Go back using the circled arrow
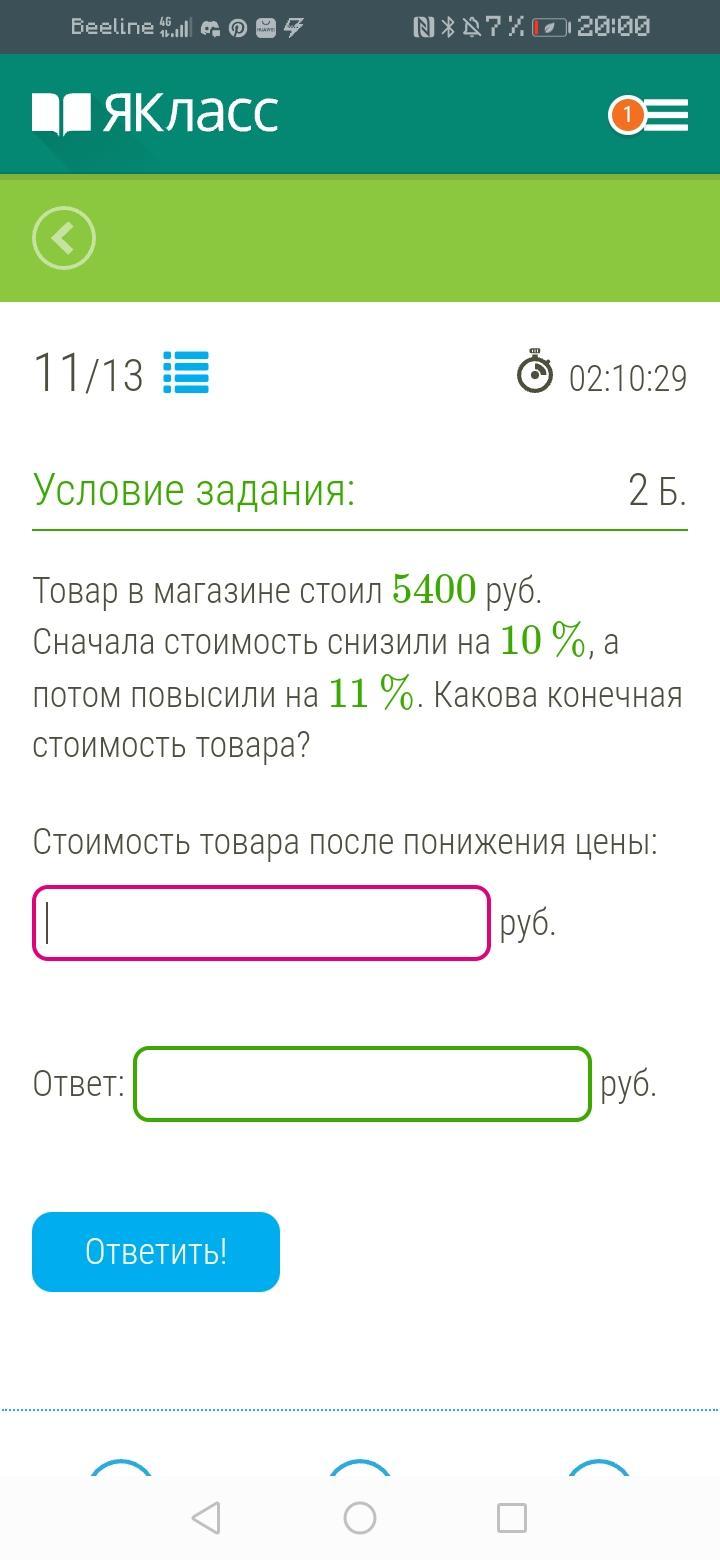This screenshot has height=1560, width=720. (x=64, y=239)
